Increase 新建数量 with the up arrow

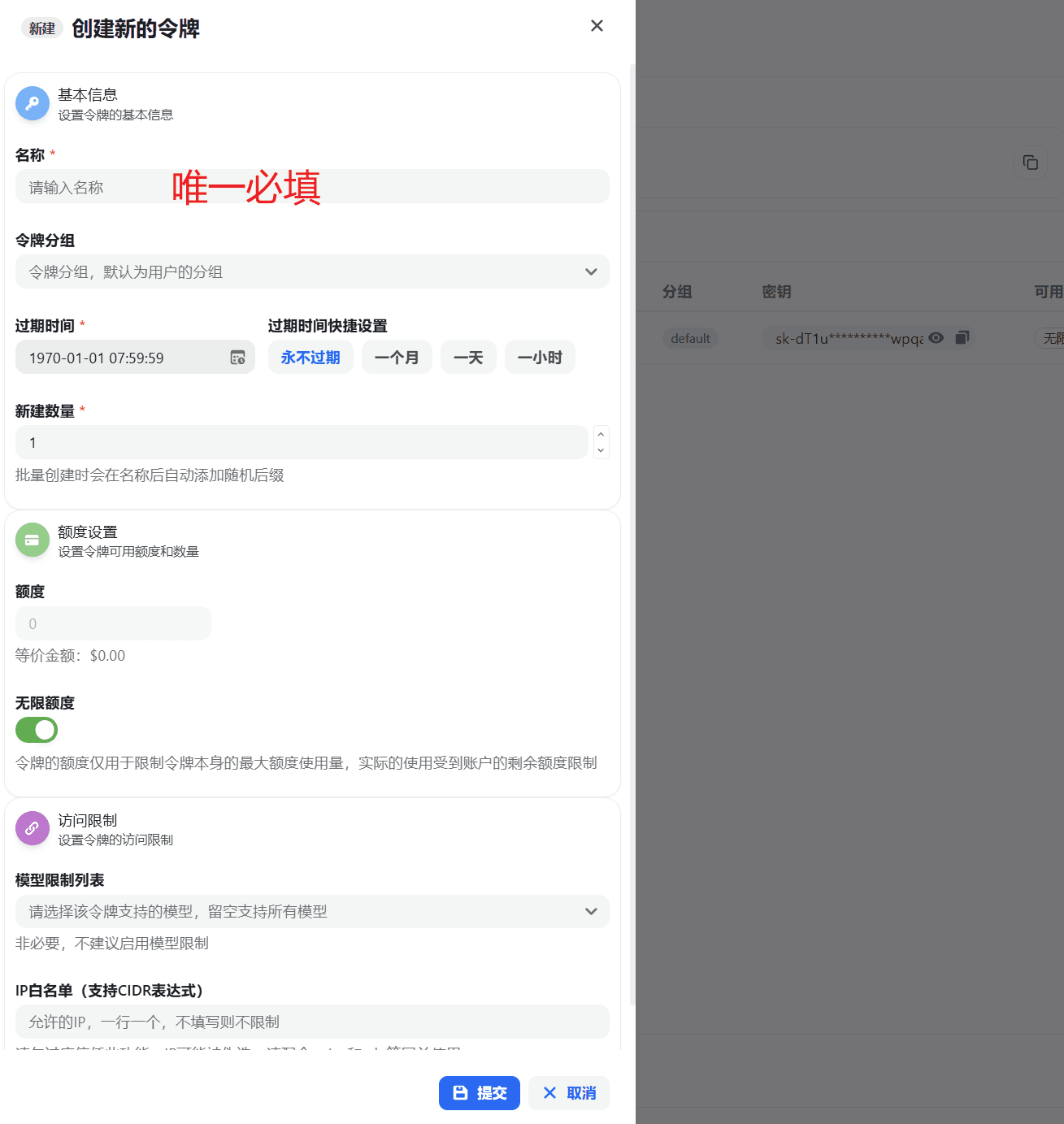click(601, 435)
